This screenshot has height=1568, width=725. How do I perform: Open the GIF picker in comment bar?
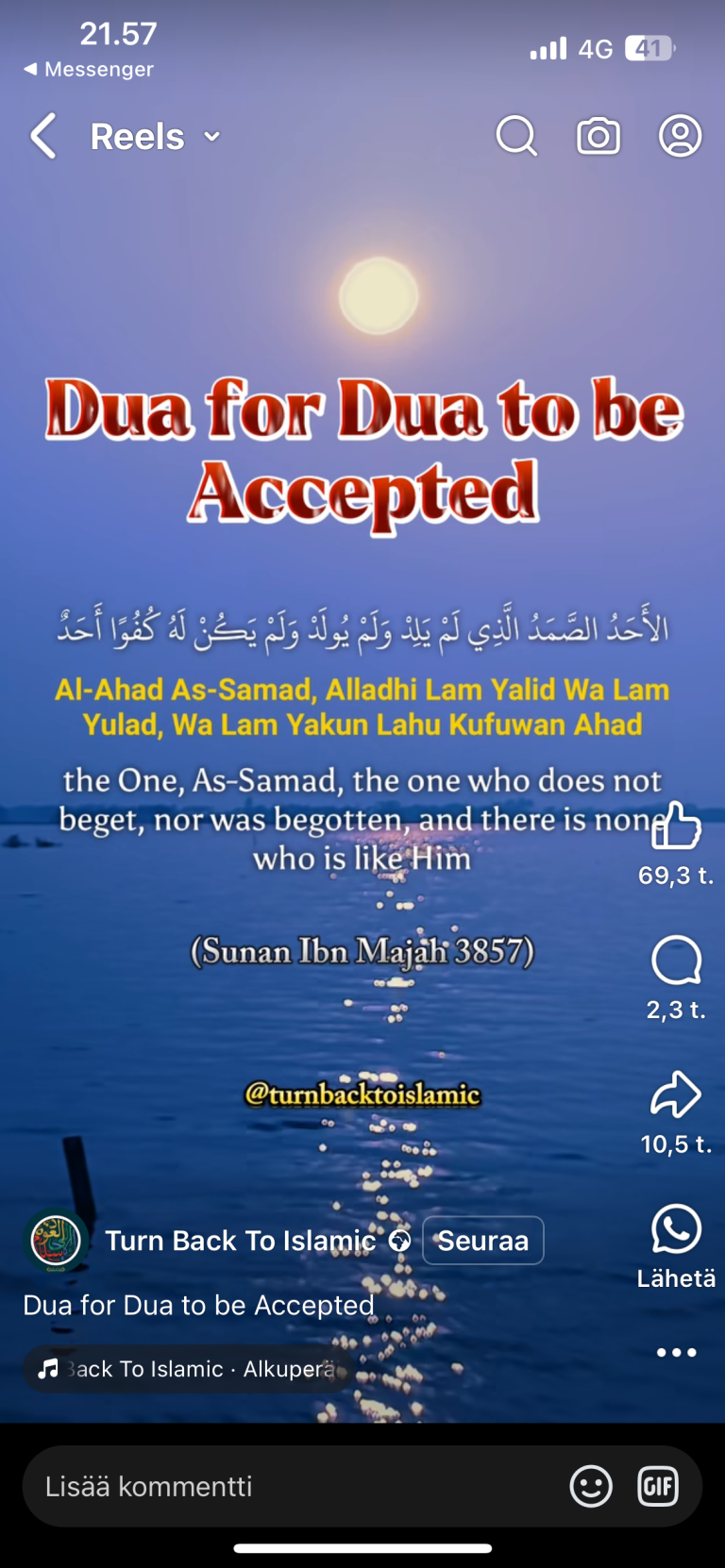pyautogui.click(x=658, y=1487)
